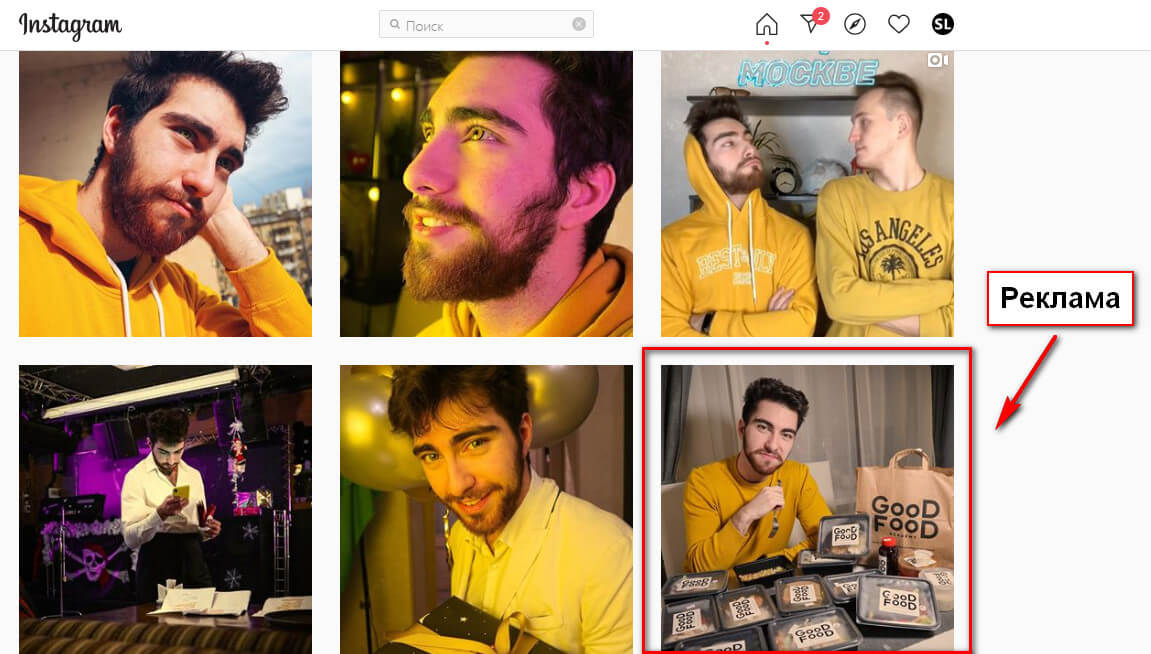This screenshot has width=1151, height=654.
Task: Open the explore compass
Action: [854, 24]
